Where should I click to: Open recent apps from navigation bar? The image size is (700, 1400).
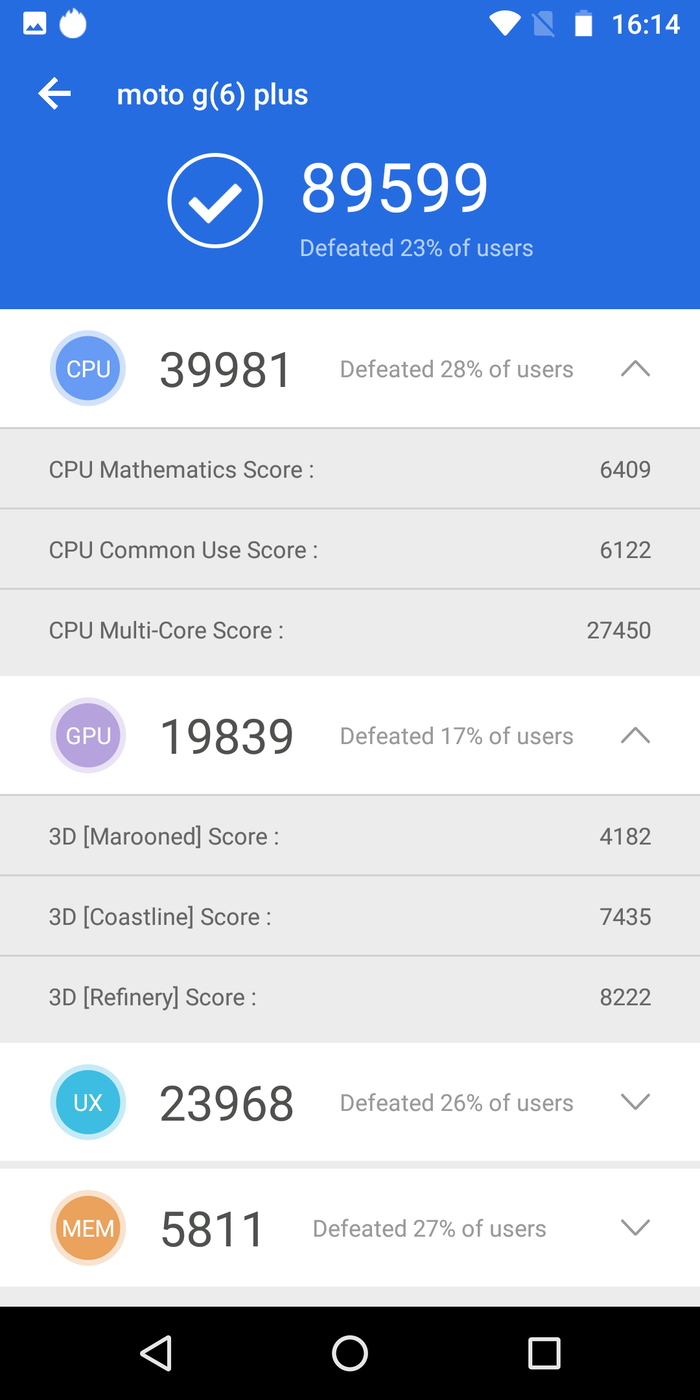coord(544,1353)
